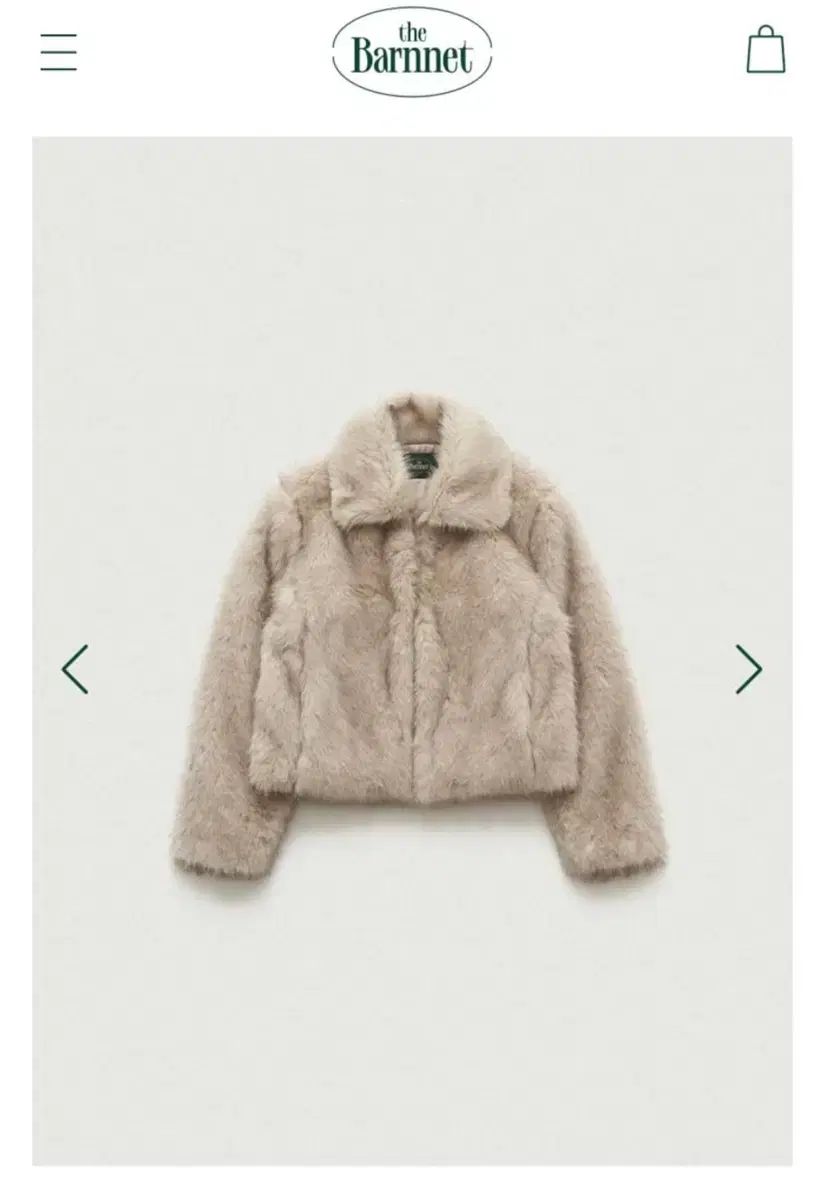Show the next product image

749,669
